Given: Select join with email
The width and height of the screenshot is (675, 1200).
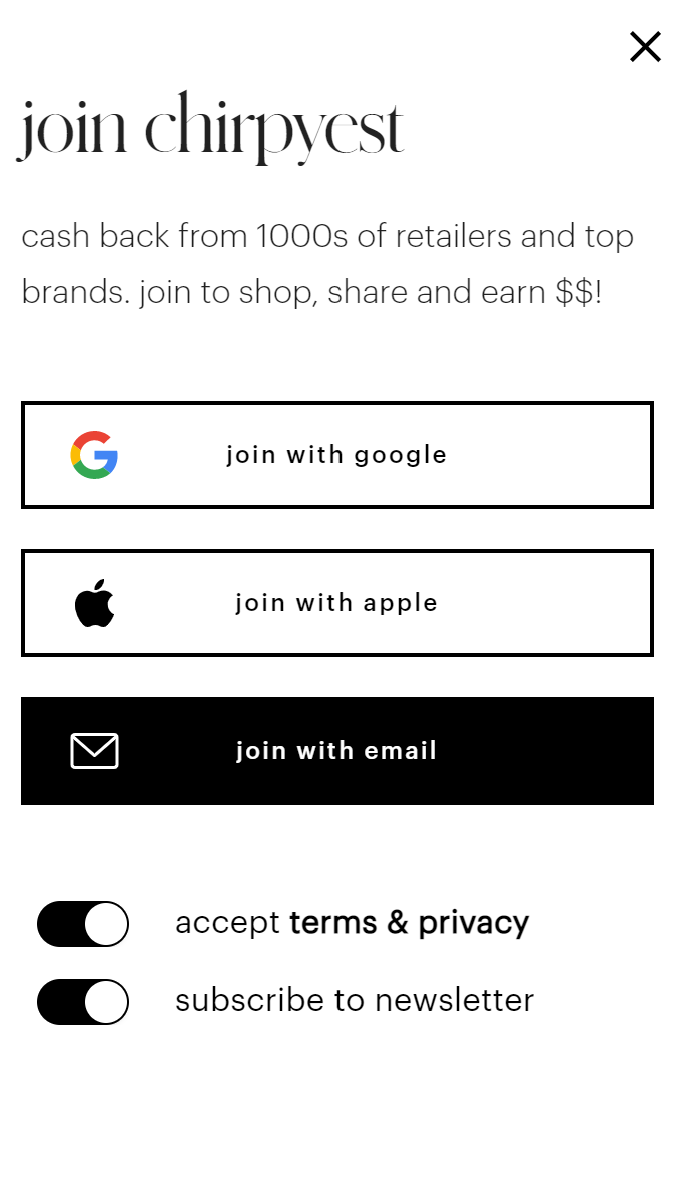Looking at the screenshot, I should coord(337,751).
